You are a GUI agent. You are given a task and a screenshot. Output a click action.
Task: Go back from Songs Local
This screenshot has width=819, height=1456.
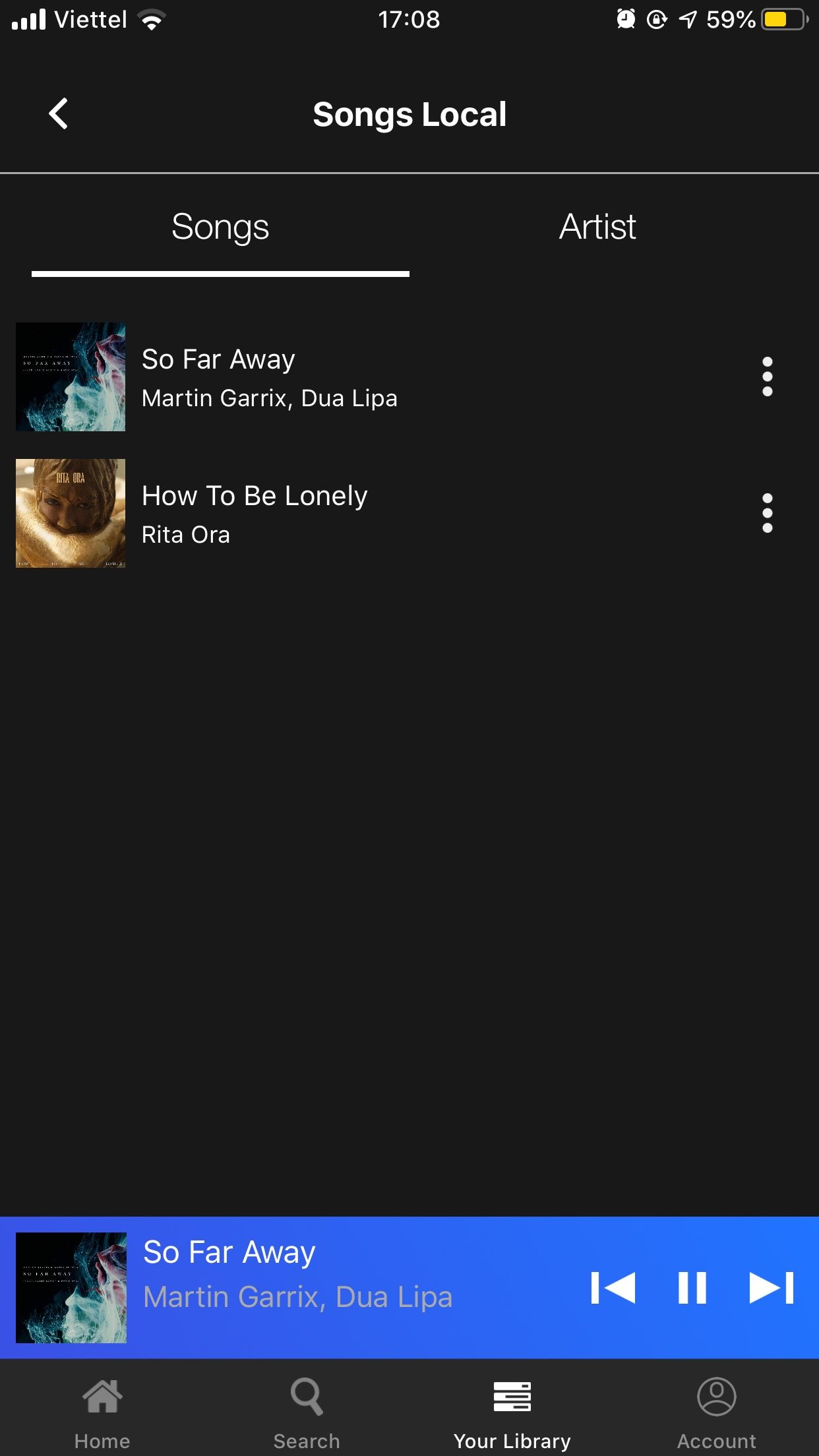pyautogui.click(x=58, y=113)
